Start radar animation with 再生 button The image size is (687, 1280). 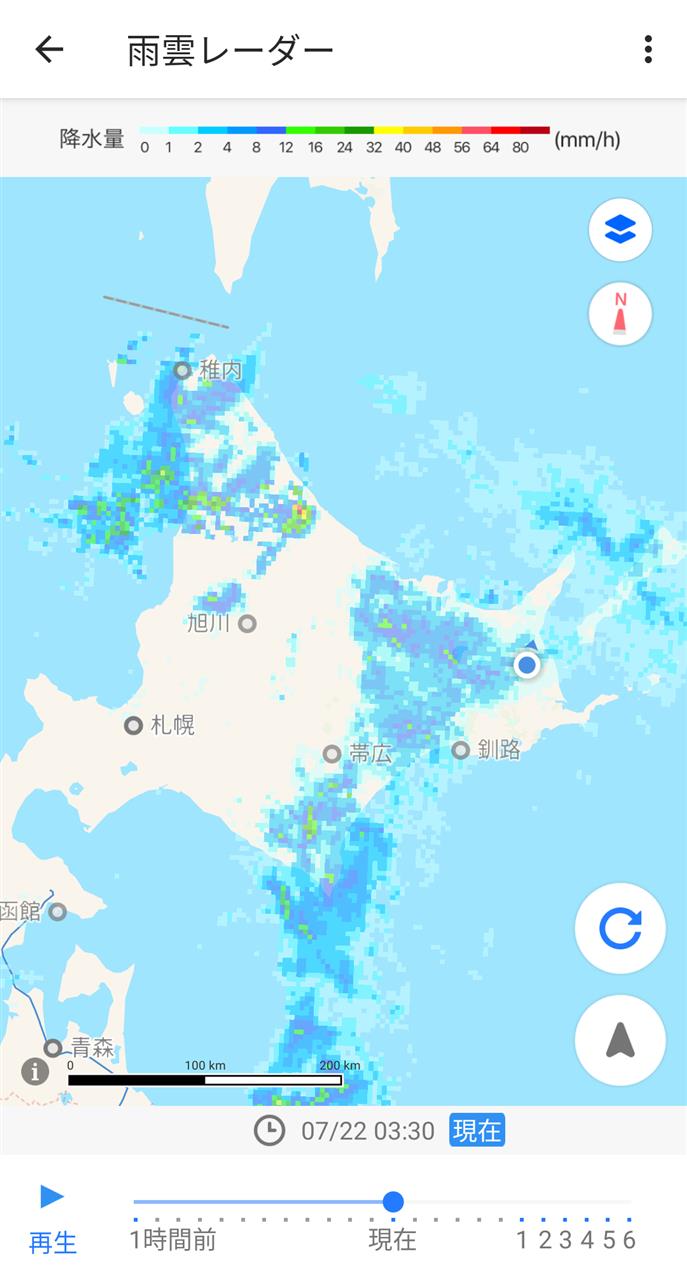[x=52, y=1217]
